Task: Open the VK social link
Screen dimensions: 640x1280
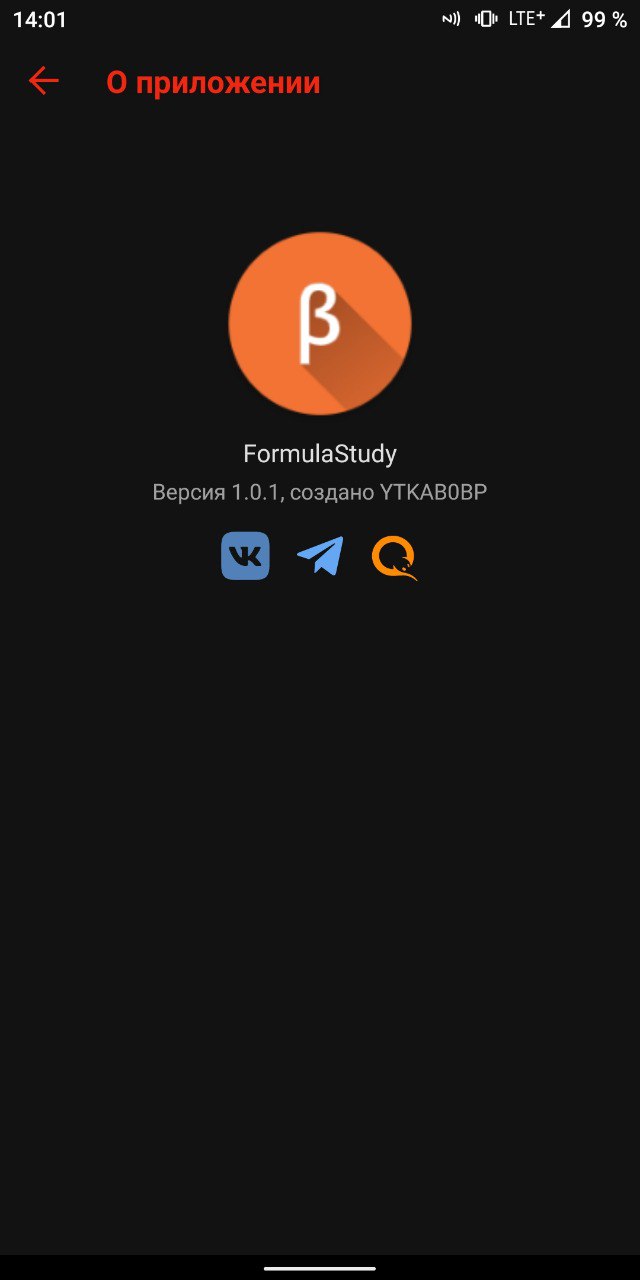Action: [245, 556]
